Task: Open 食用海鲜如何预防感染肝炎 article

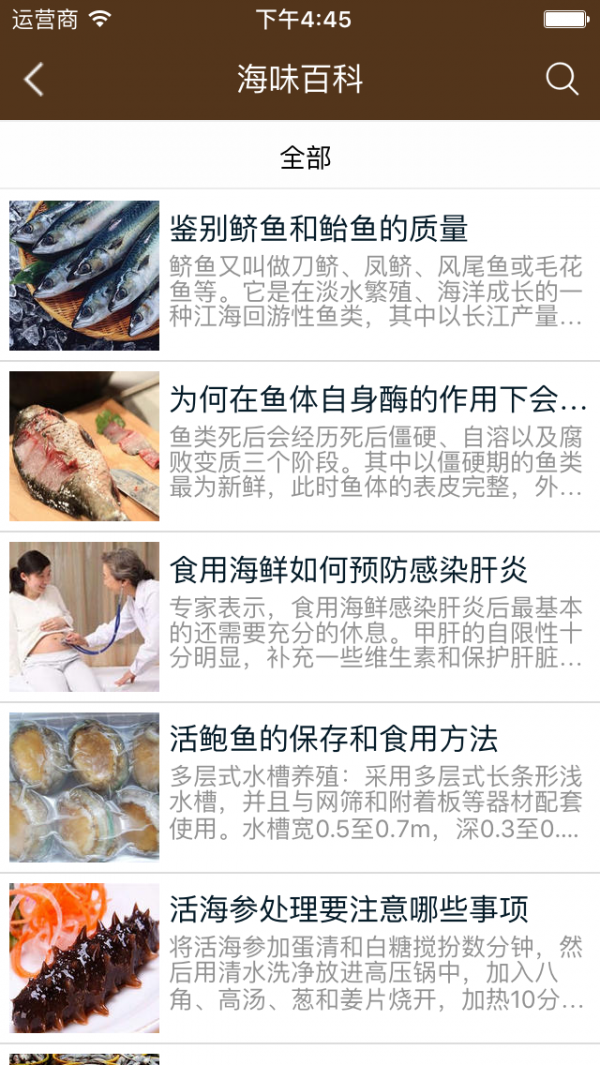Action: tap(348, 571)
